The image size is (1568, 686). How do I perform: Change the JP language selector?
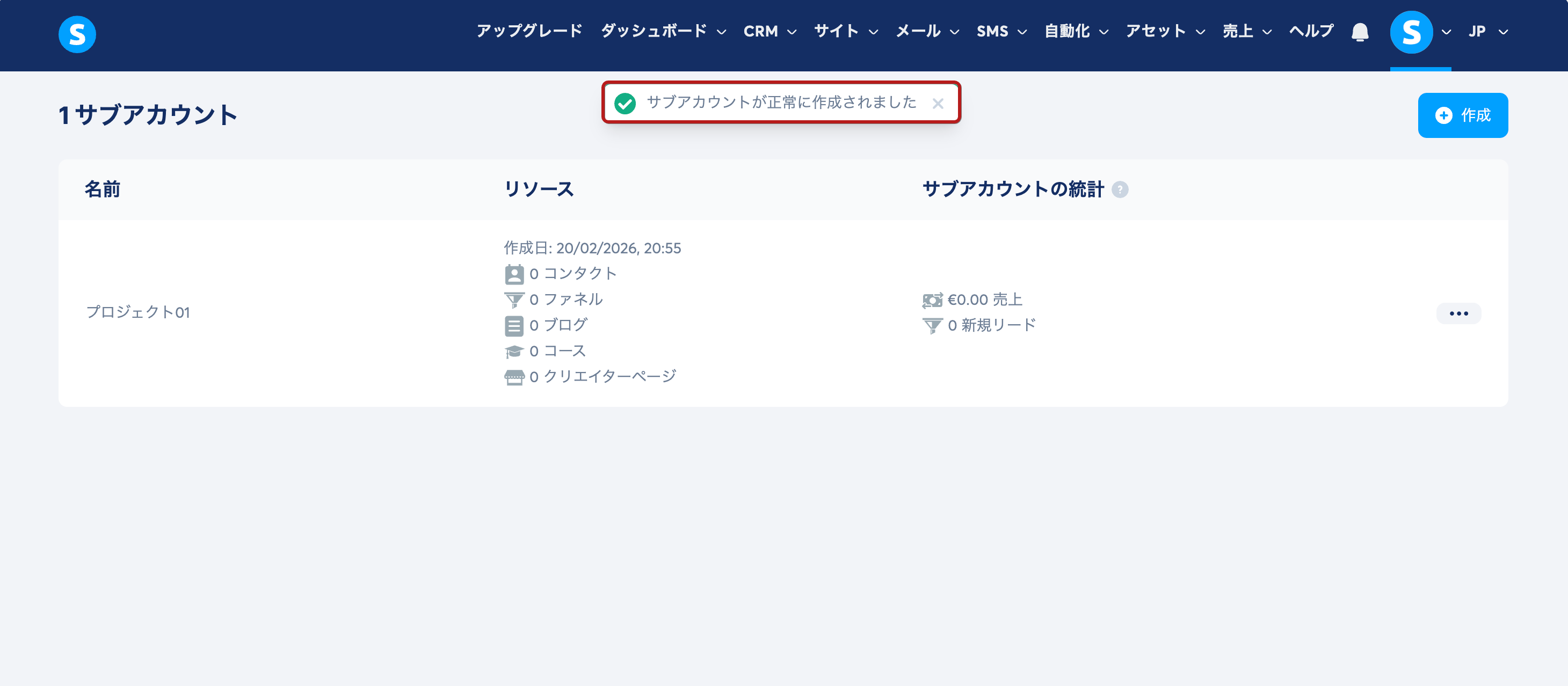(x=1487, y=31)
